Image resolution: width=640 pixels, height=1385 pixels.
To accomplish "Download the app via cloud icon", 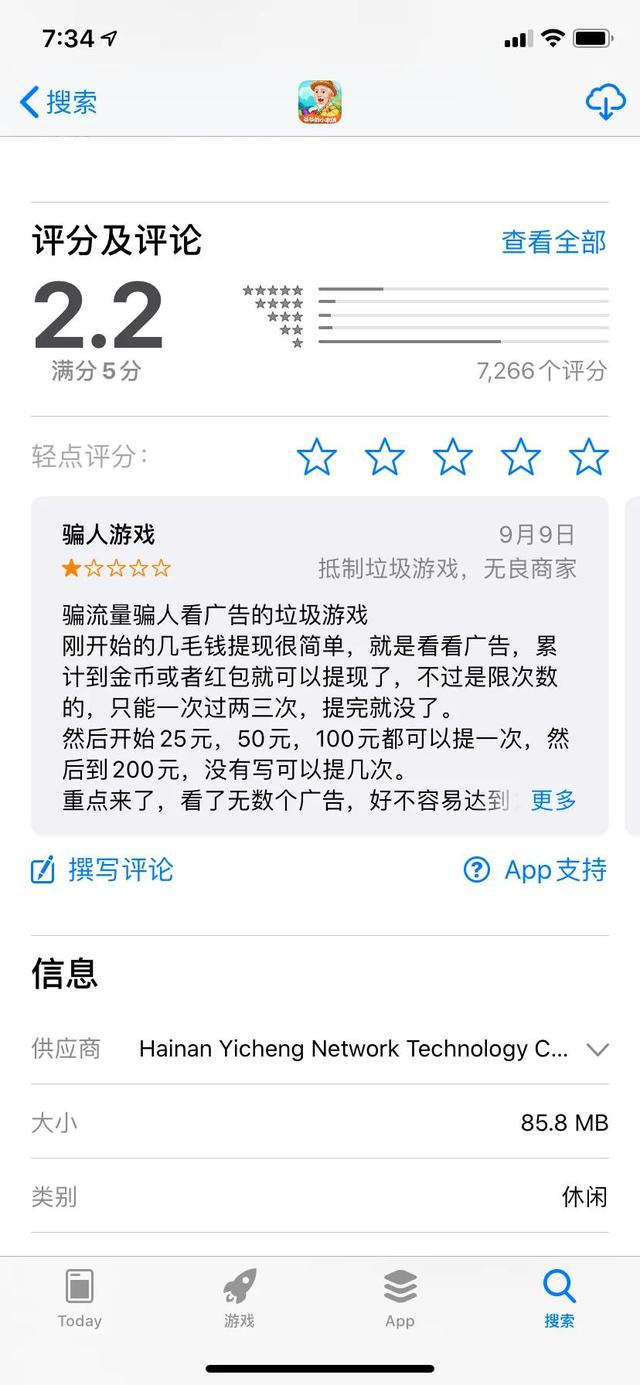I will point(604,102).
